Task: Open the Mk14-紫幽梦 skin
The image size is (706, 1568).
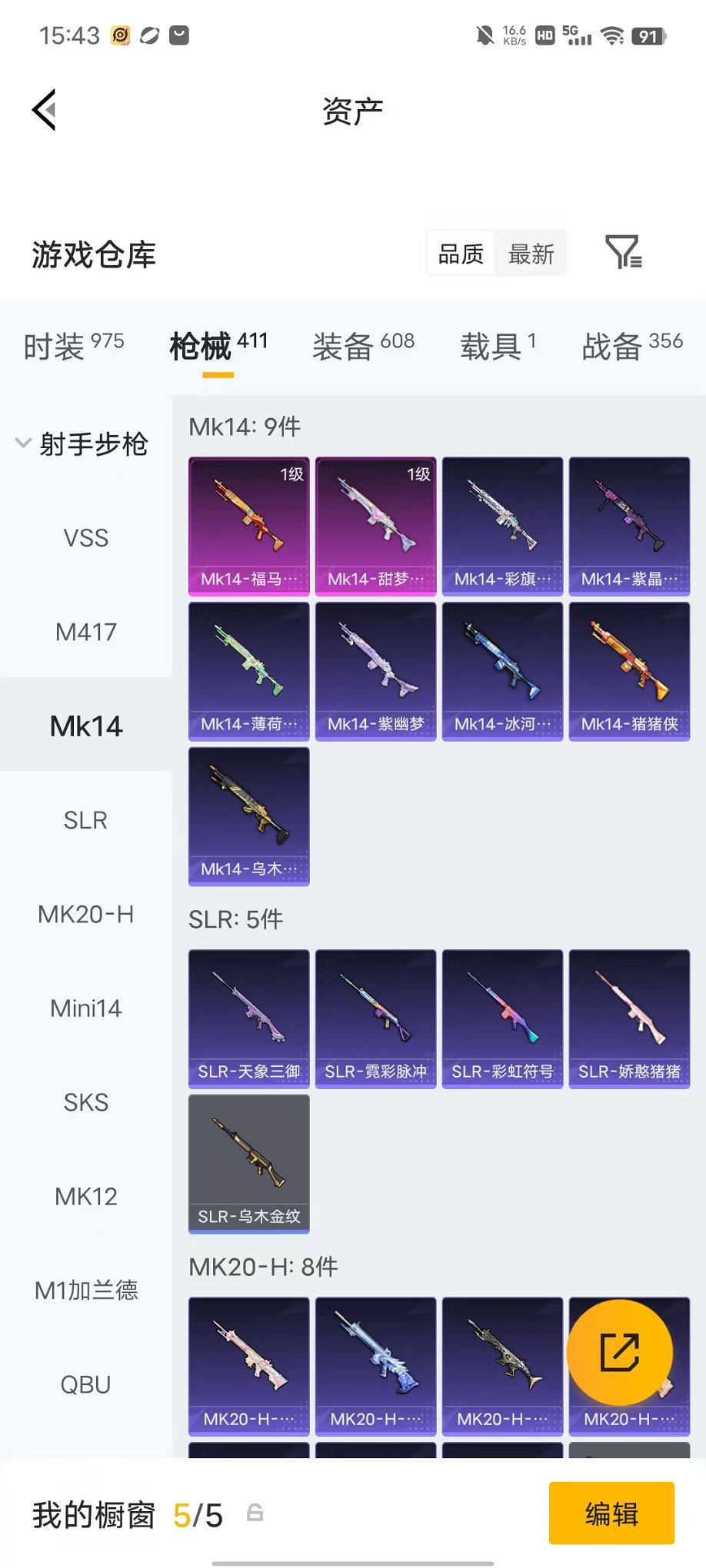Action: click(376, 671)
